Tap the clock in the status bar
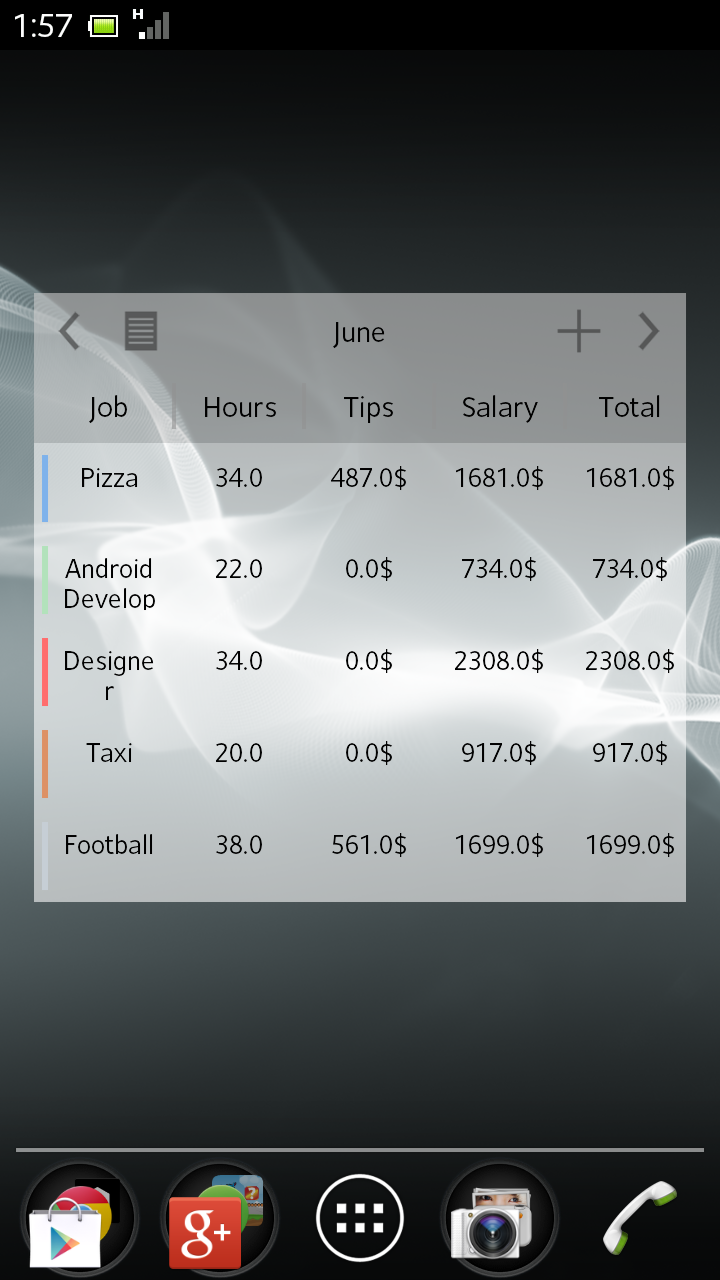Image resolution: width=720 pixels, height=1280 pixels. click(42, 25)
